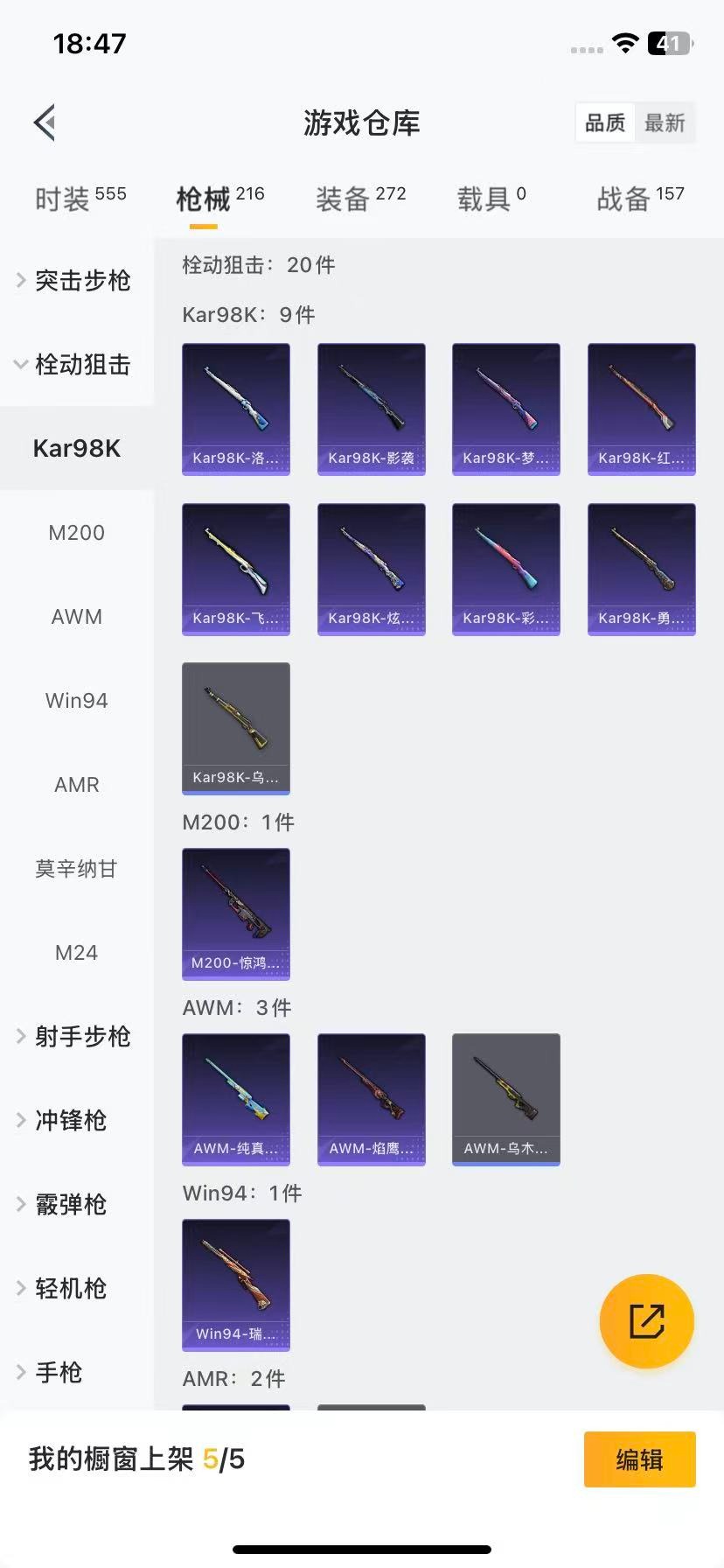Select the 品质 sort option

[604, 122]
